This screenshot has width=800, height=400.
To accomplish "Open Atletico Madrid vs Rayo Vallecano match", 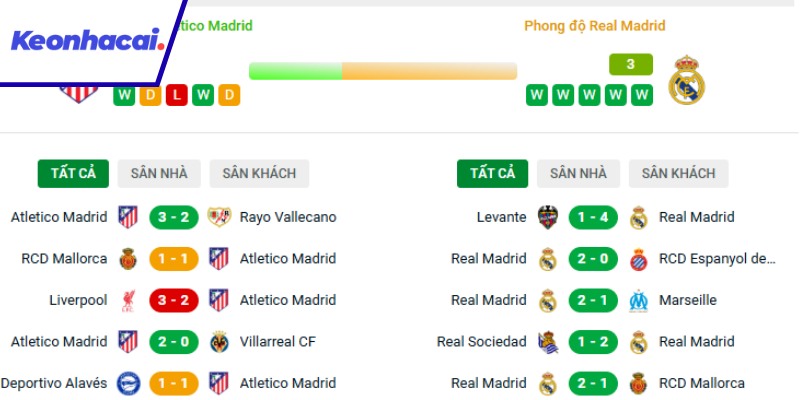I will click(x=173, y=217).
